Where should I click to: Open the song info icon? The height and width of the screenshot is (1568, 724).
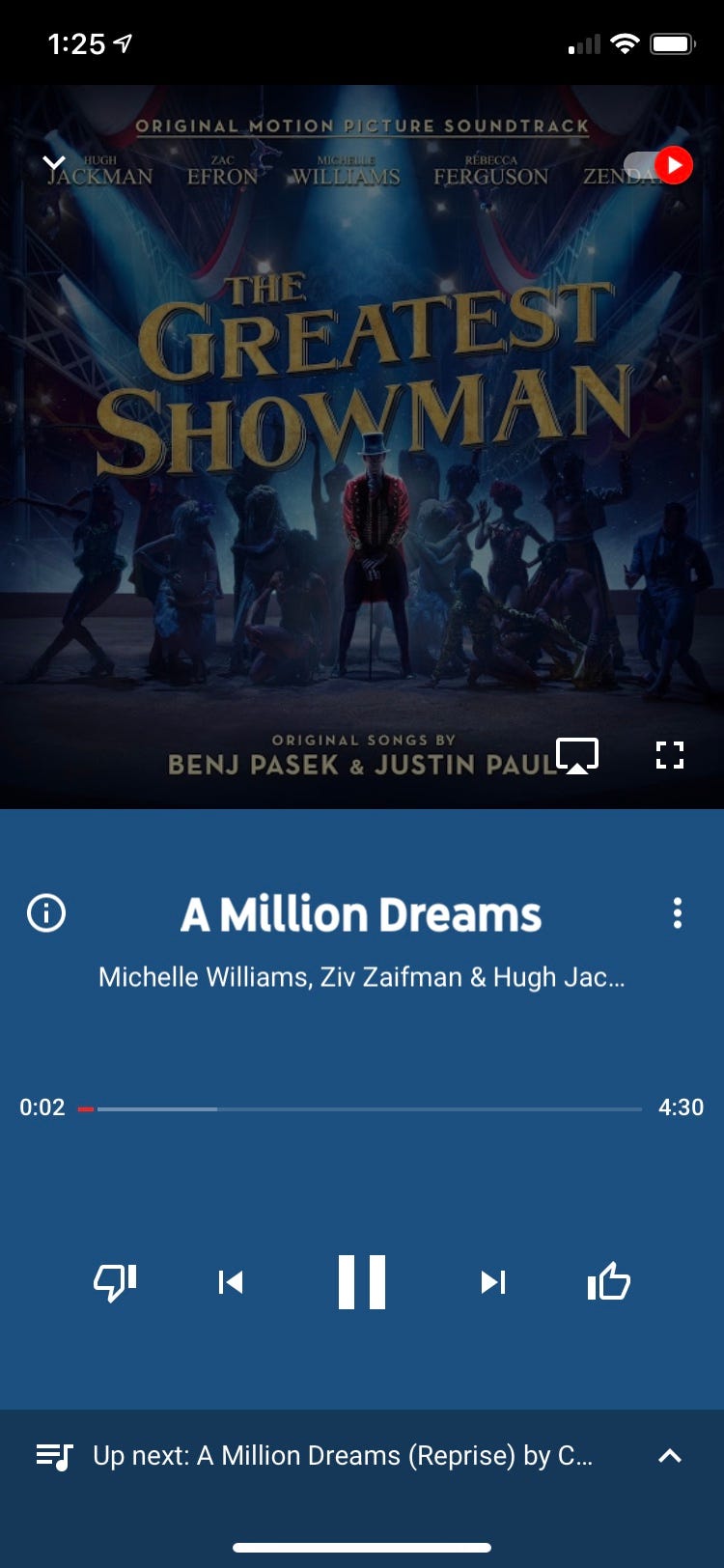46,912
